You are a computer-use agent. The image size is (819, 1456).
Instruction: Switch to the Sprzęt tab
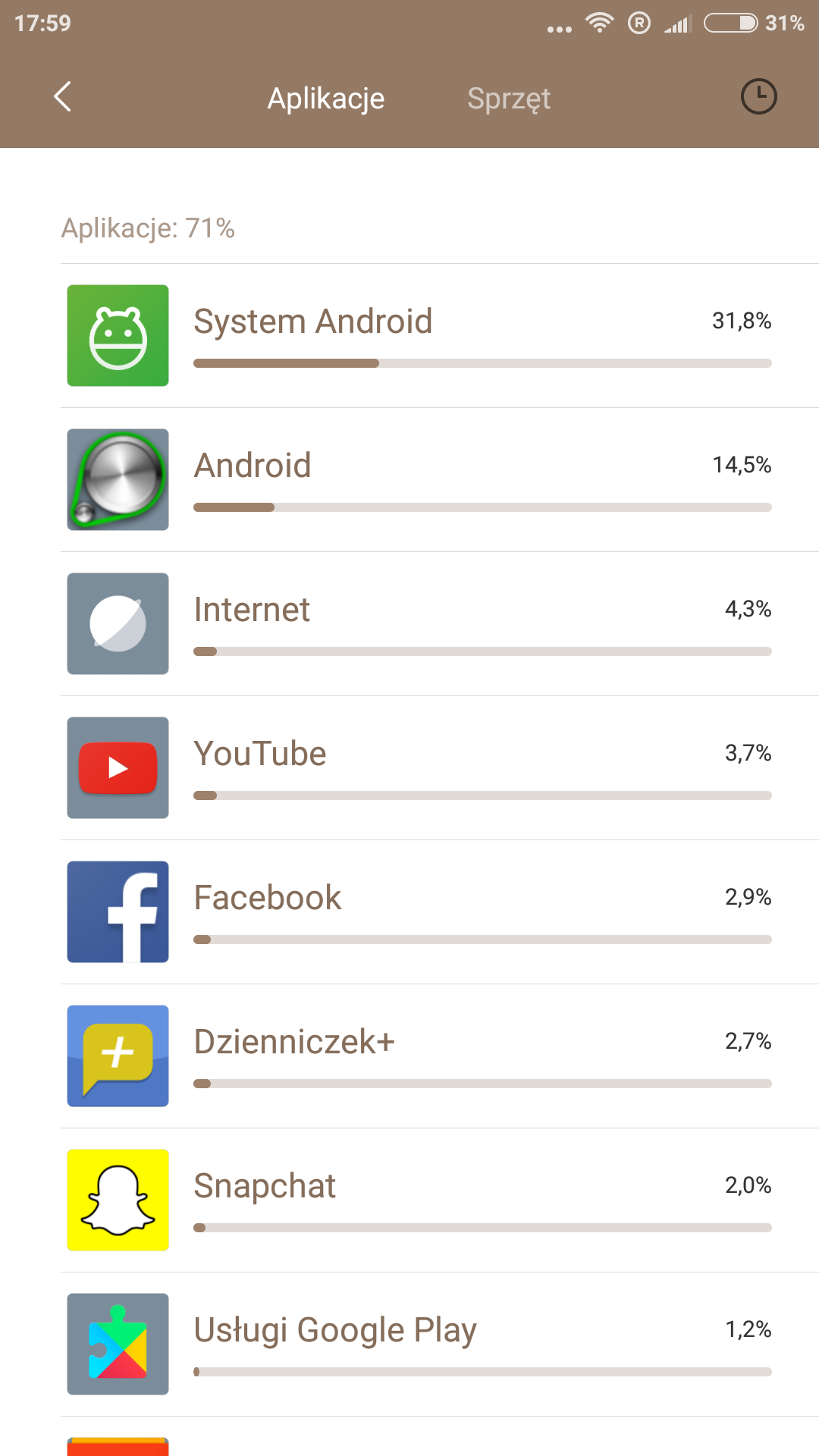pyautogui.click(x=509, y=99)
